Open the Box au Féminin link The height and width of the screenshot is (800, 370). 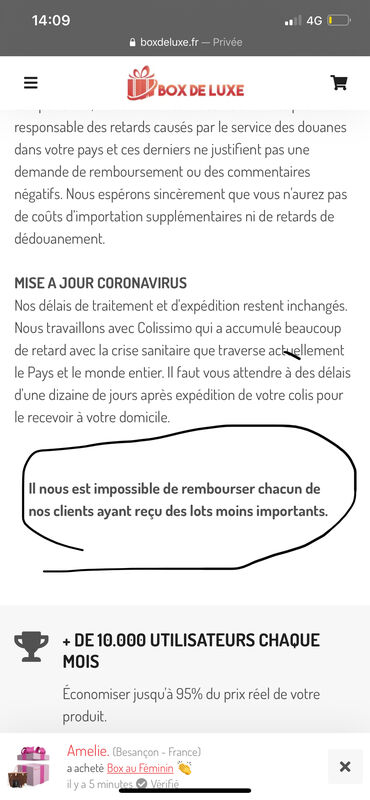tap(140, 768)
